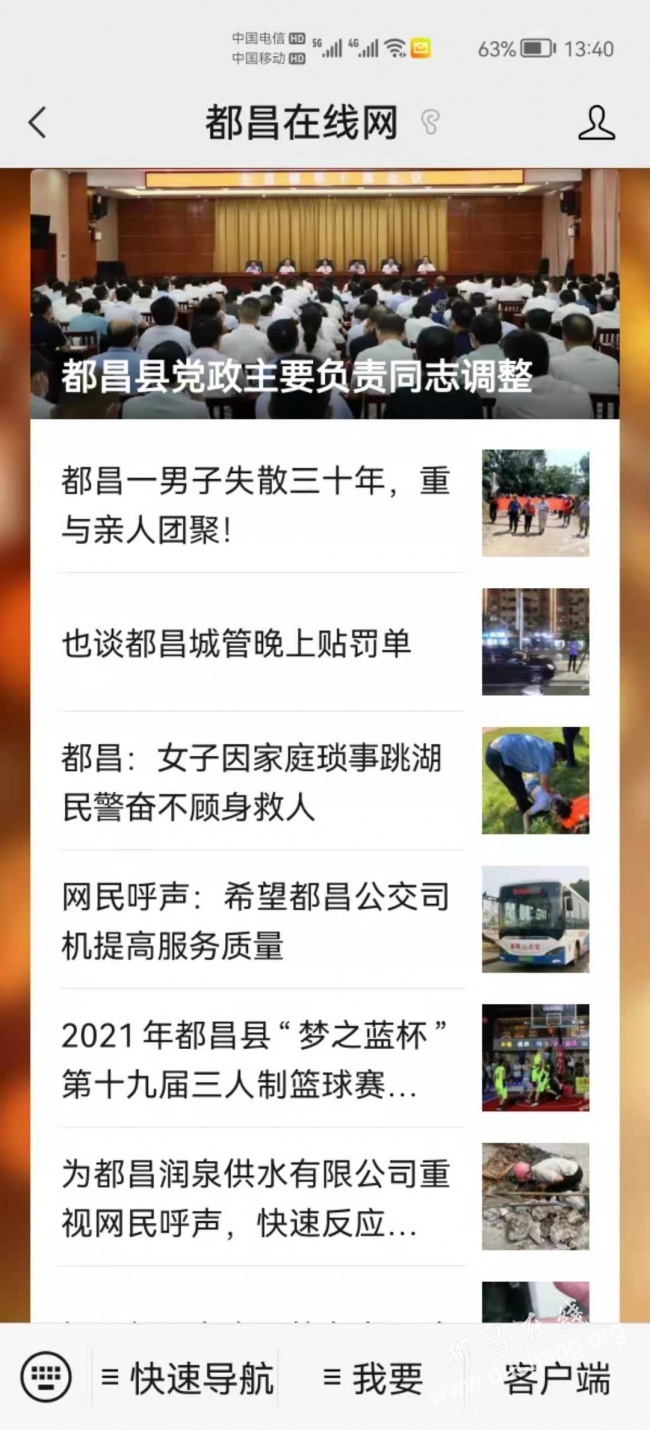View 网民呼声 article on 公交司机

[324, 919]
